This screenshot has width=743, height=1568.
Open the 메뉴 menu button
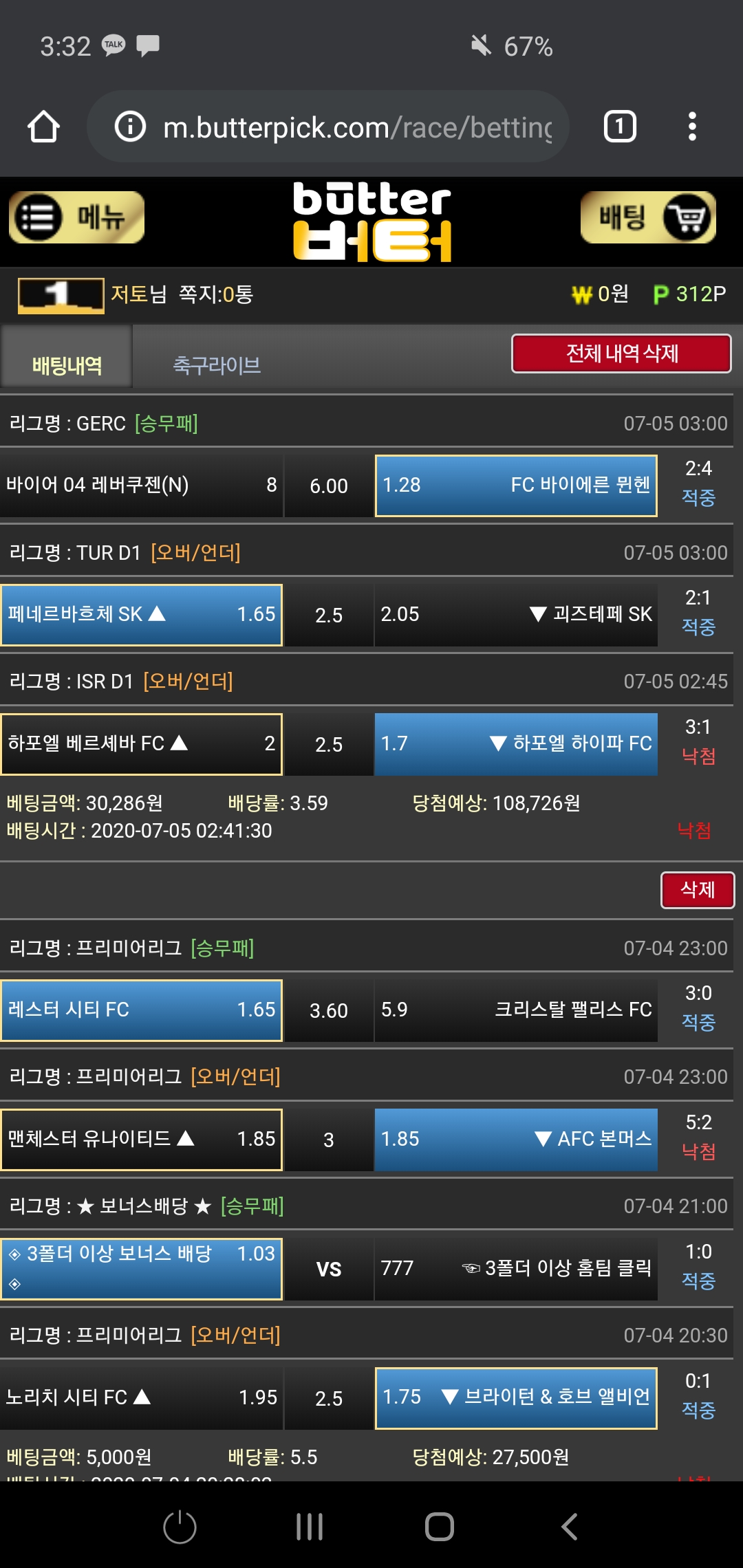pos(76,218)
